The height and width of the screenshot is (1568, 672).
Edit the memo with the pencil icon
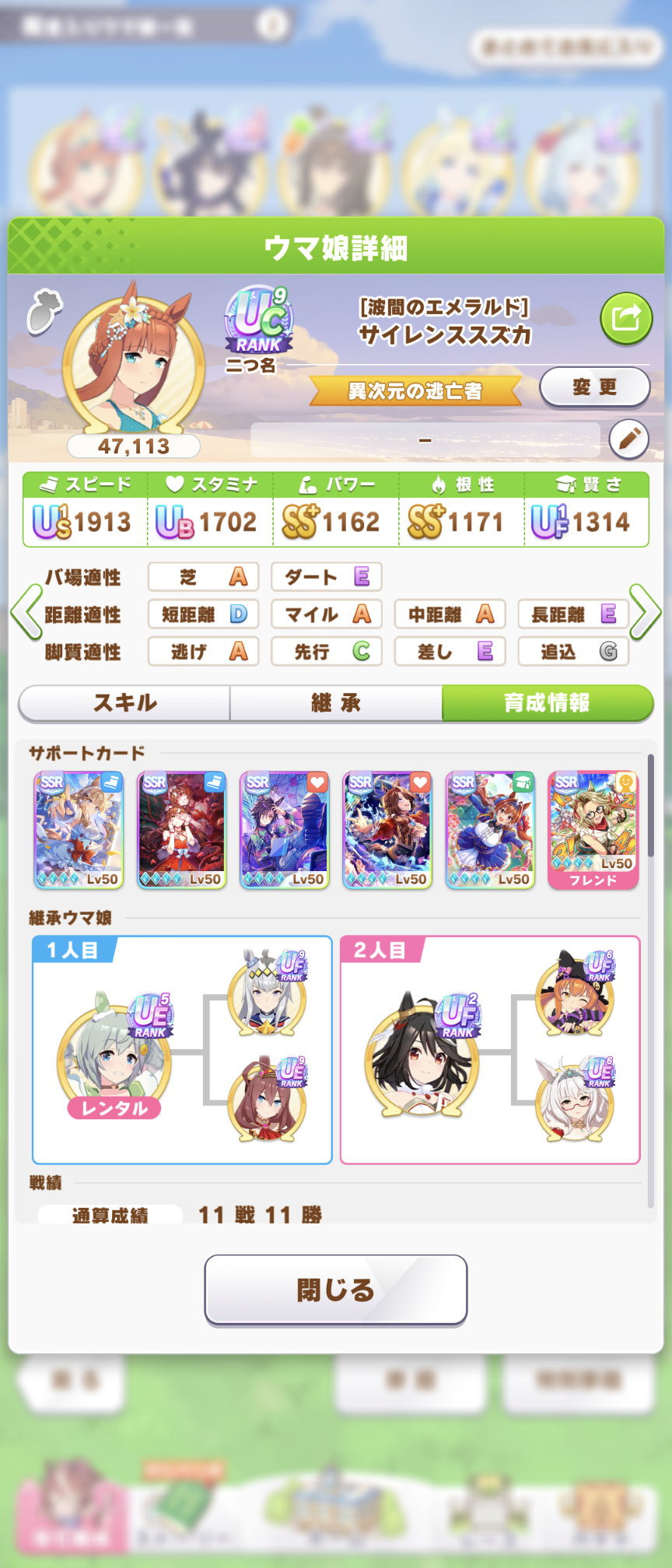click(628, 439)
